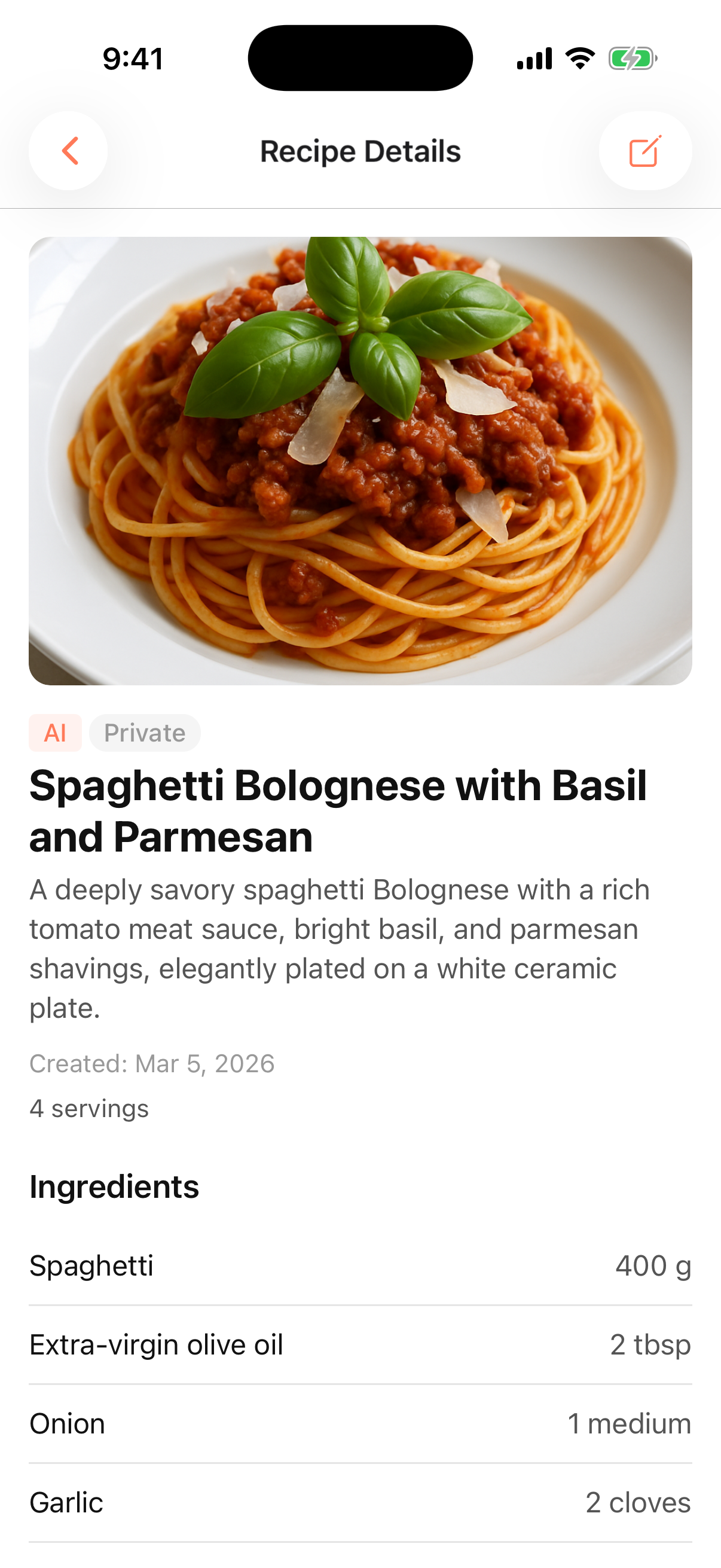Open the recipe edit icon

646,150
